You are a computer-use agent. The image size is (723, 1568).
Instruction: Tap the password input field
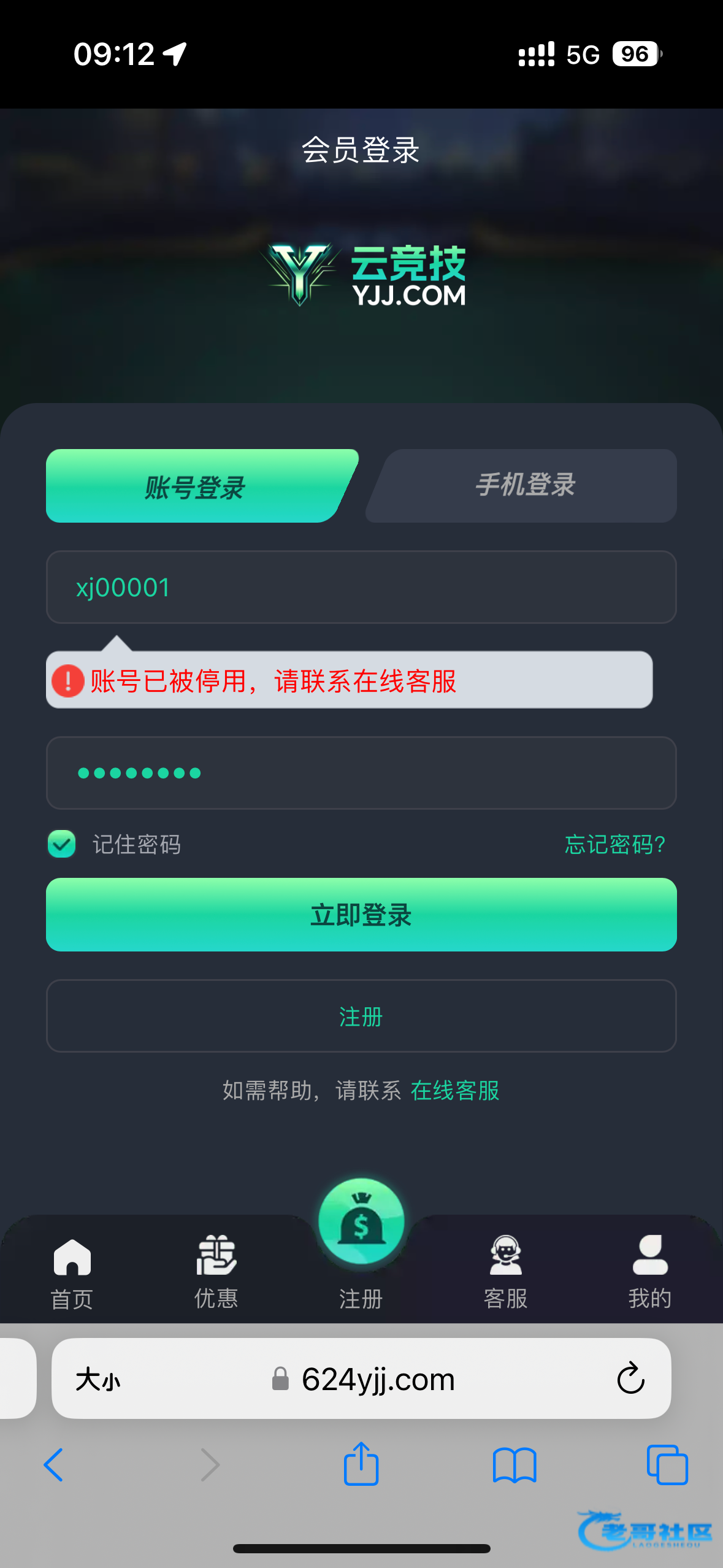coord(361,772)
